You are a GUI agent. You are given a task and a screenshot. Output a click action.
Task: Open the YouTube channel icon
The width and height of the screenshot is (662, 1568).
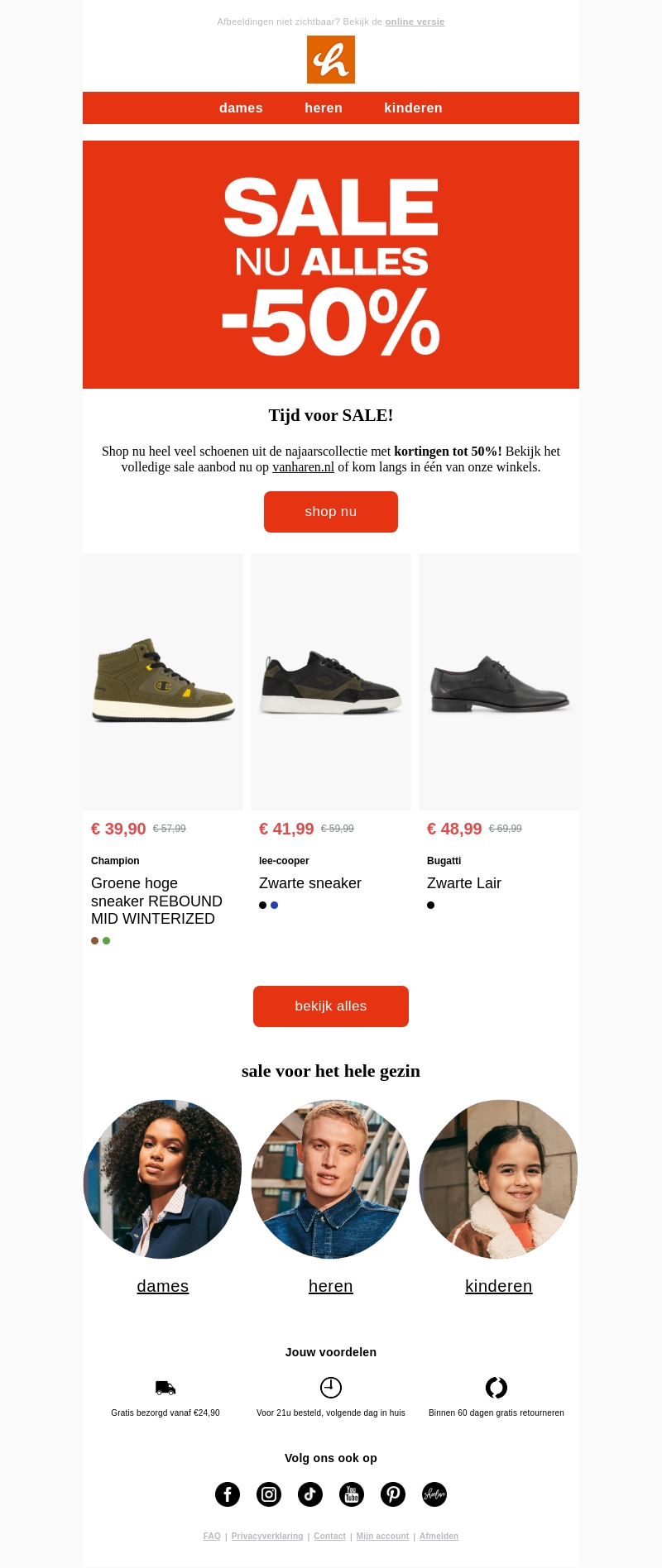point(352,1494)
